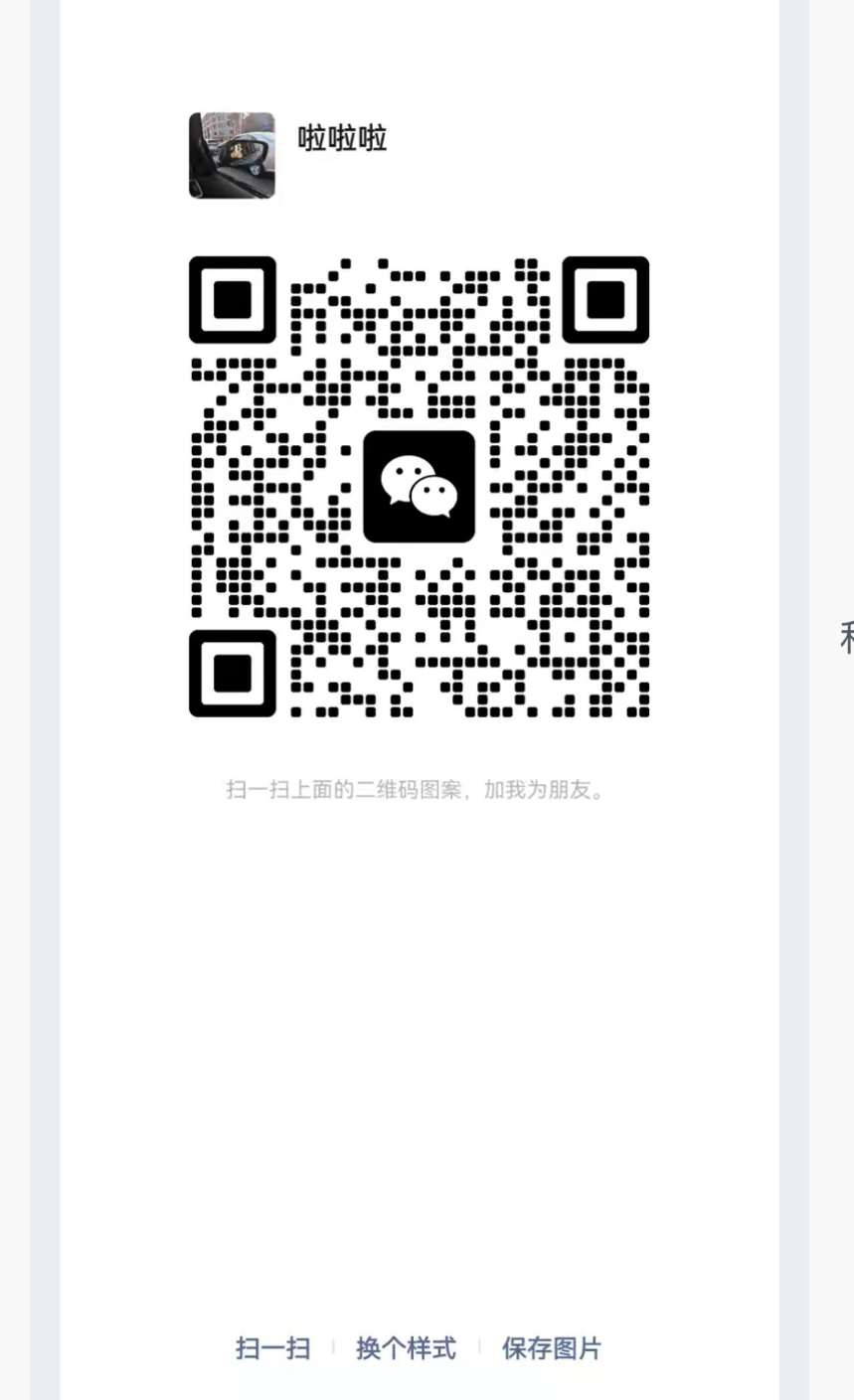Screen dimensions: 854x1400
Task: Tap 保存图片 to save image
Action: (x=552, y=1348)
